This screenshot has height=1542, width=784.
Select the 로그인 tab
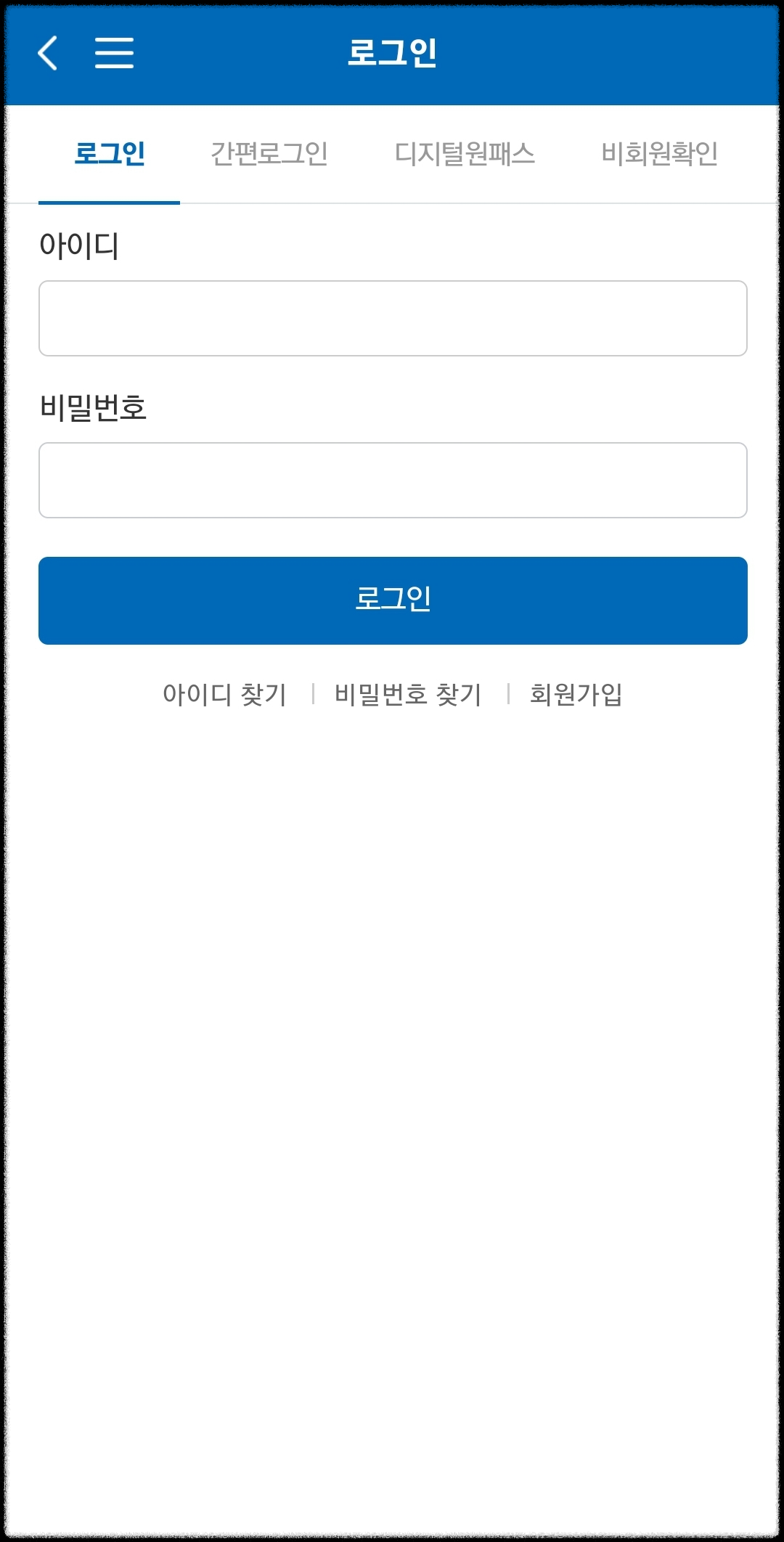tap(109, 153)
